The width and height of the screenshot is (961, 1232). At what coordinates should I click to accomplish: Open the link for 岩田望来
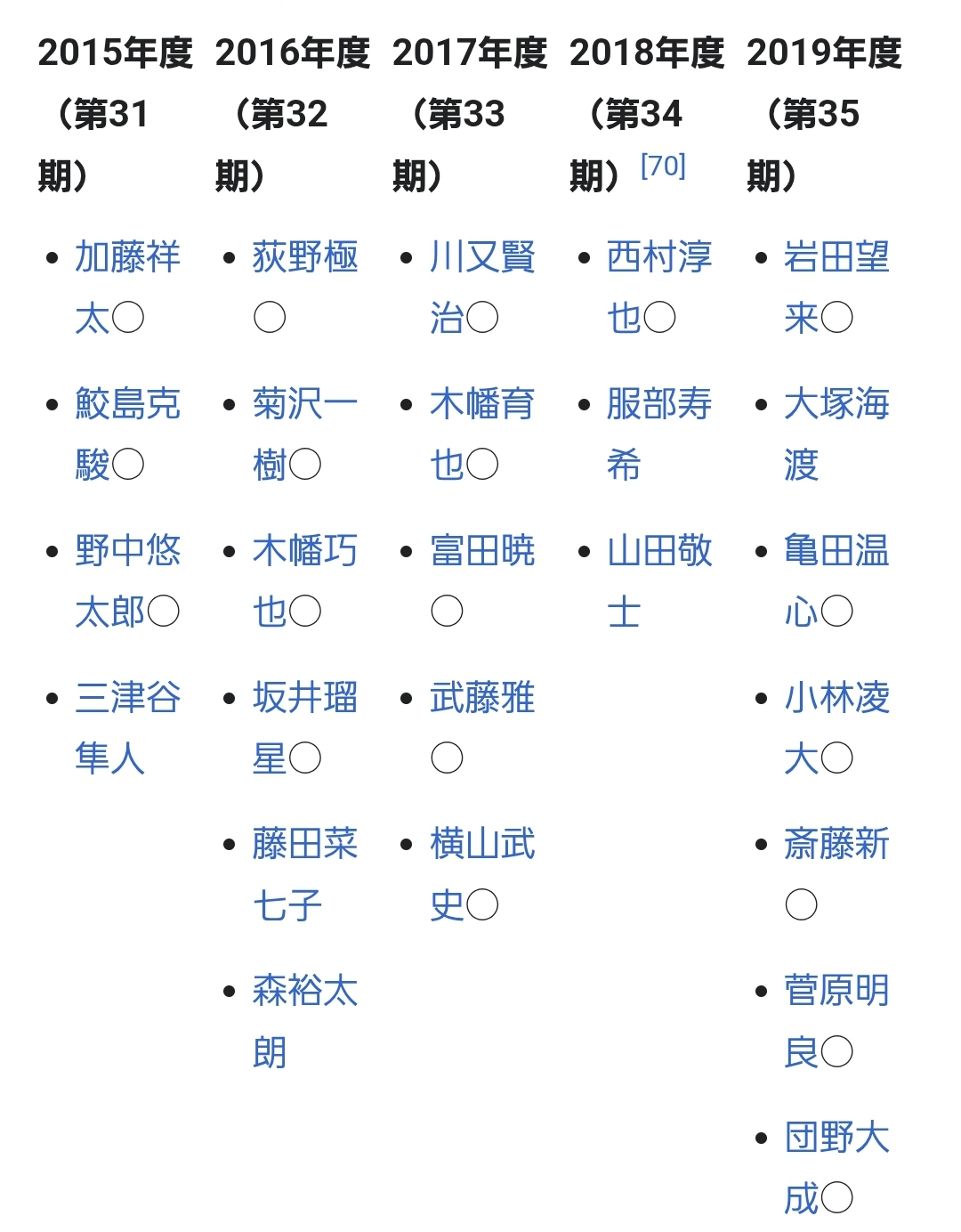[x=836, y=257]
